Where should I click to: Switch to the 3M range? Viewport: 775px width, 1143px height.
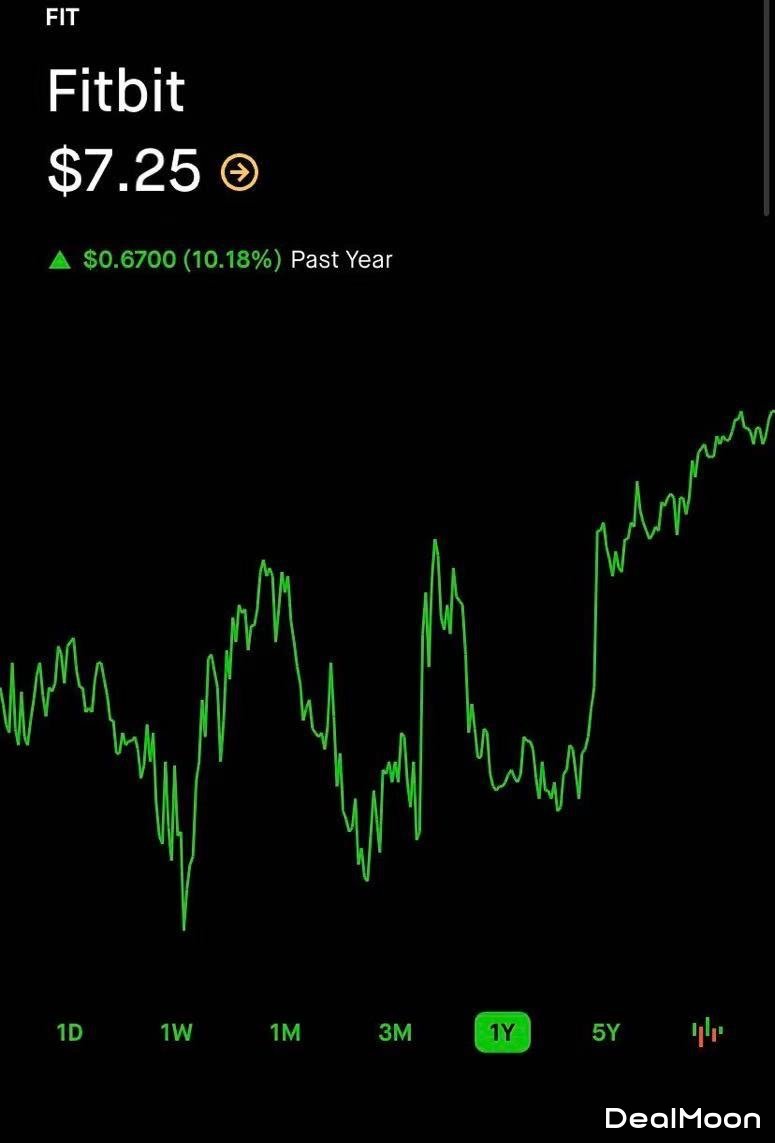[x=395, y=1032]
